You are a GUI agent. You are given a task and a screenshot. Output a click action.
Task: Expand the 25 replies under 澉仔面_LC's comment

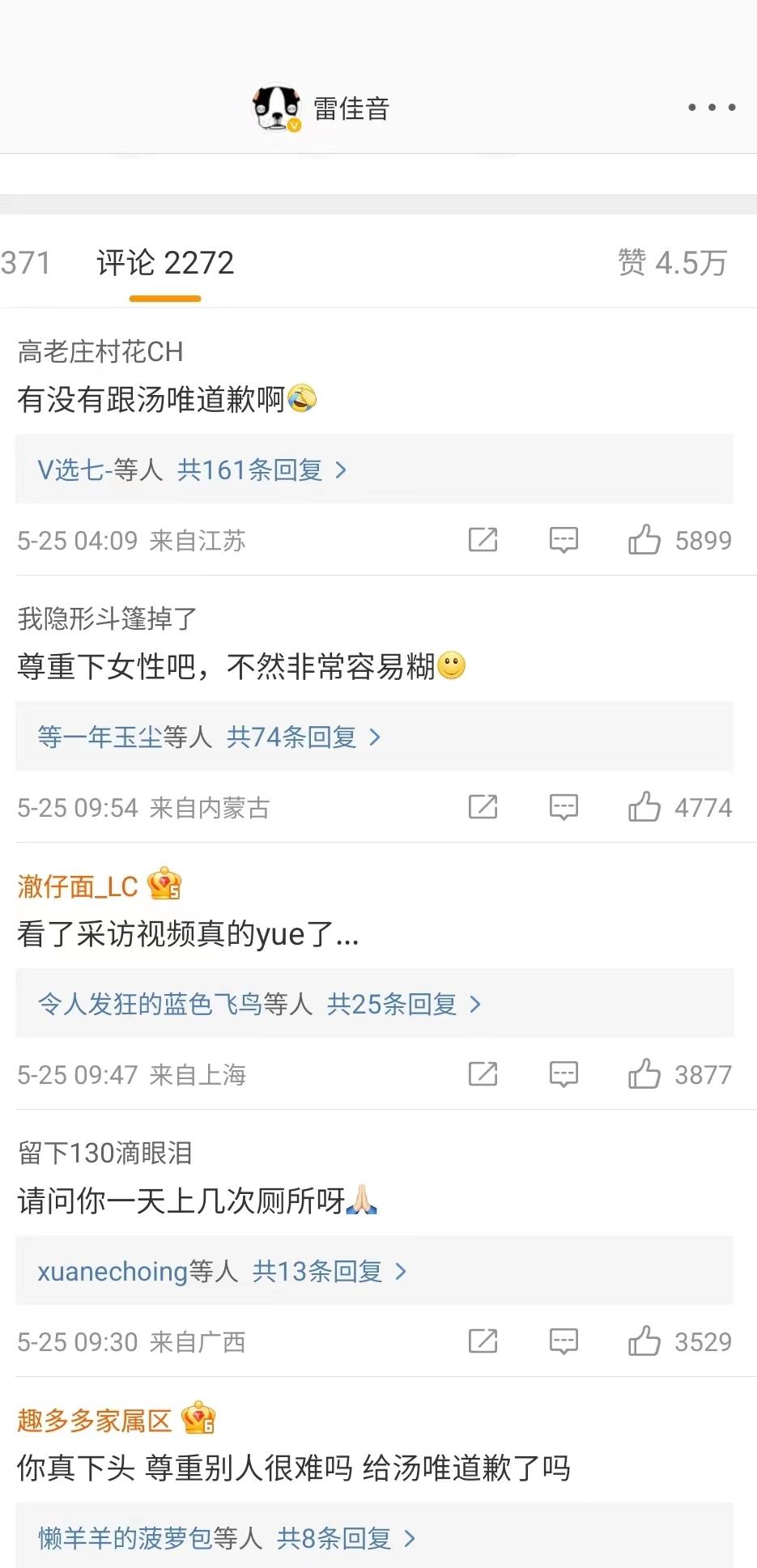[x=403, y=1004]
